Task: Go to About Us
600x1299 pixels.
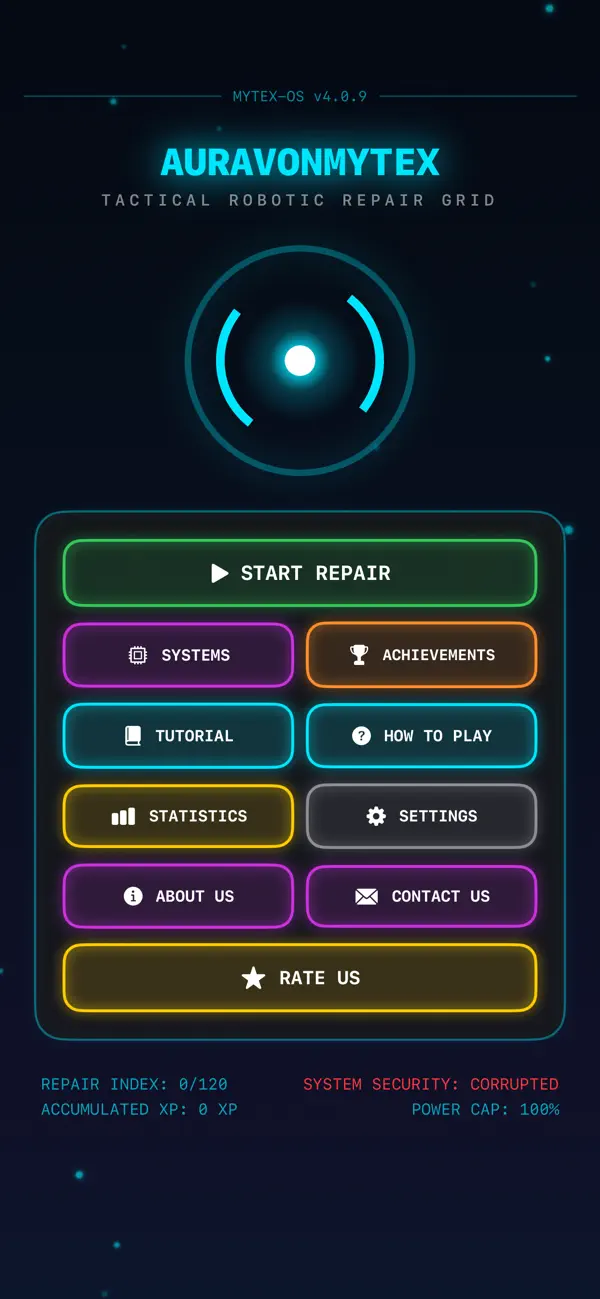Action: pyautogui.click(x=178, y=896)
